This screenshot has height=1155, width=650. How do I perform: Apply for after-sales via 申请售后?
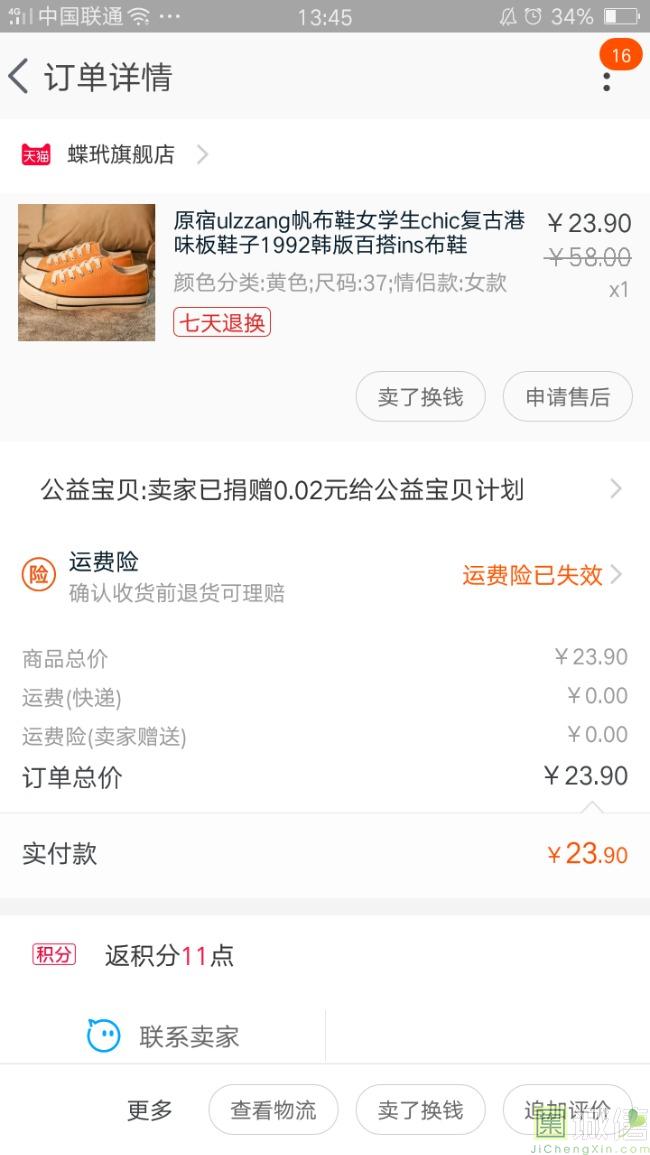click(567, 397)
